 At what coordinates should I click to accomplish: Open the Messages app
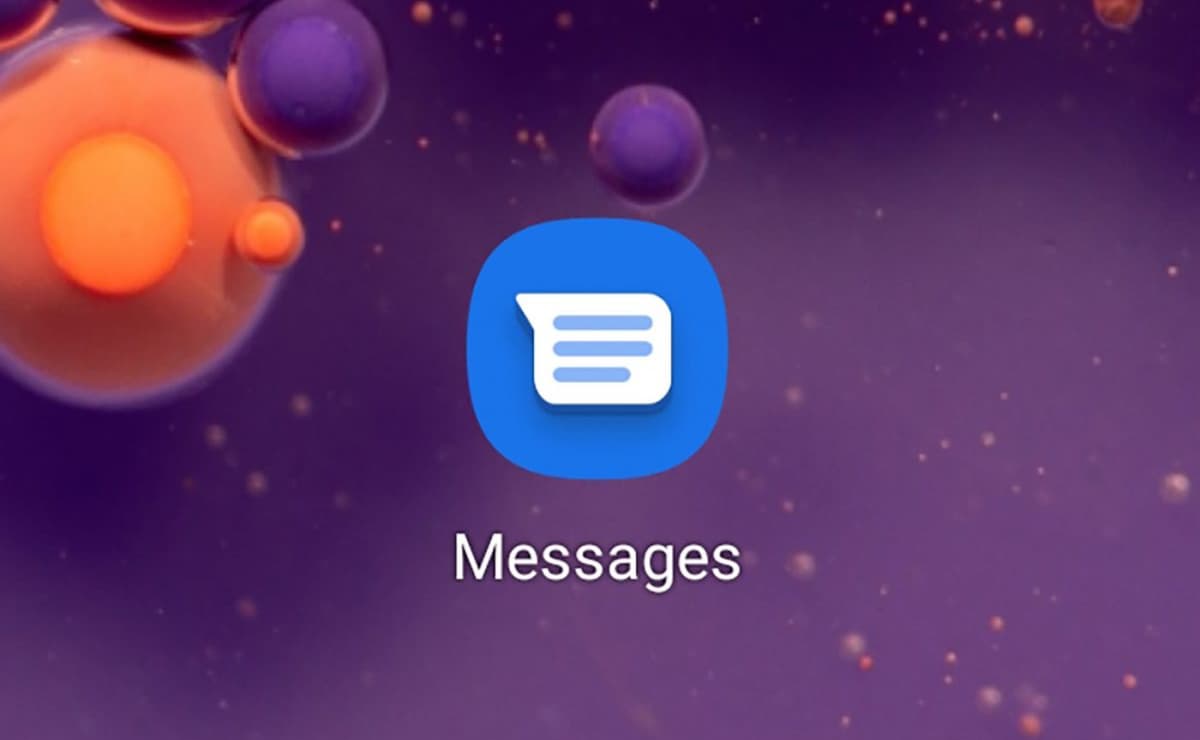tap(597, 349)
